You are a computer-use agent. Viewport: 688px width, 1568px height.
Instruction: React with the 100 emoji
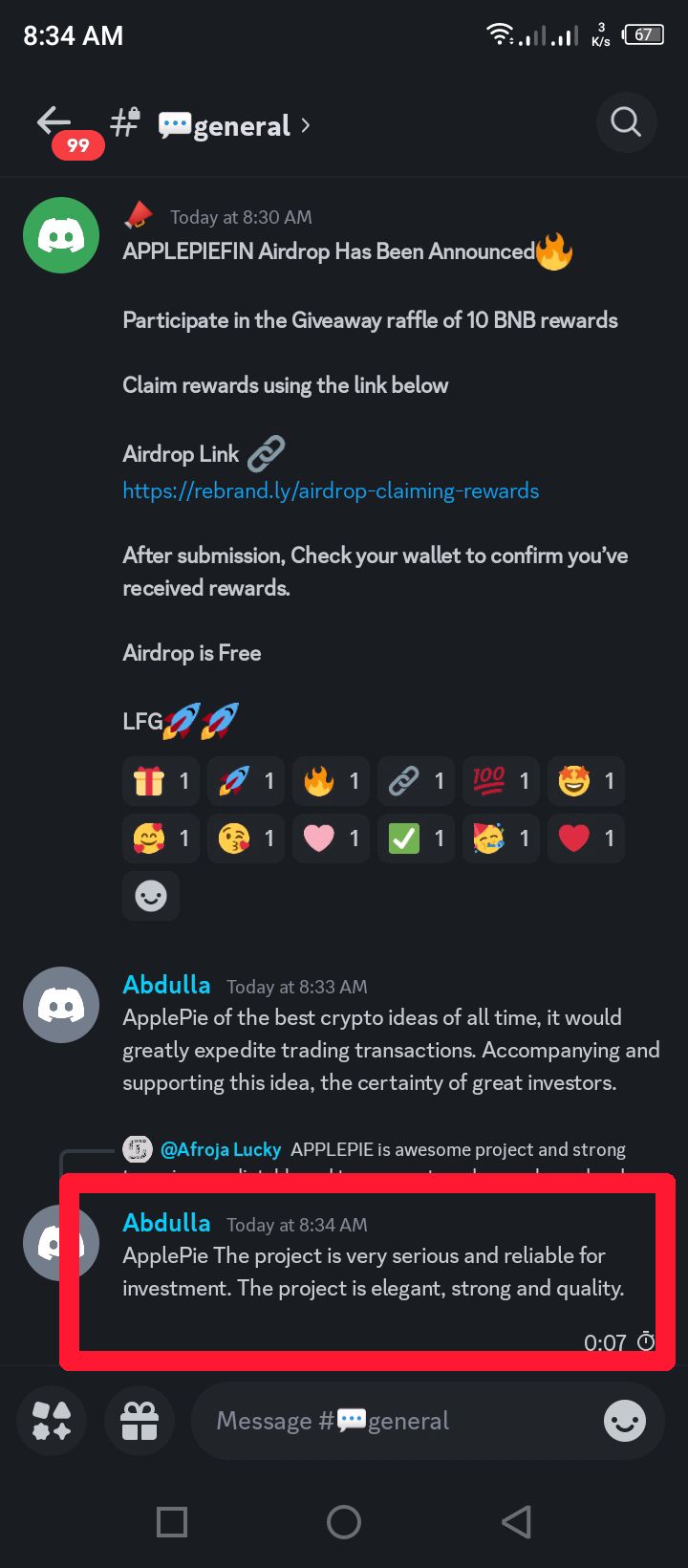[x=501, y=782]
